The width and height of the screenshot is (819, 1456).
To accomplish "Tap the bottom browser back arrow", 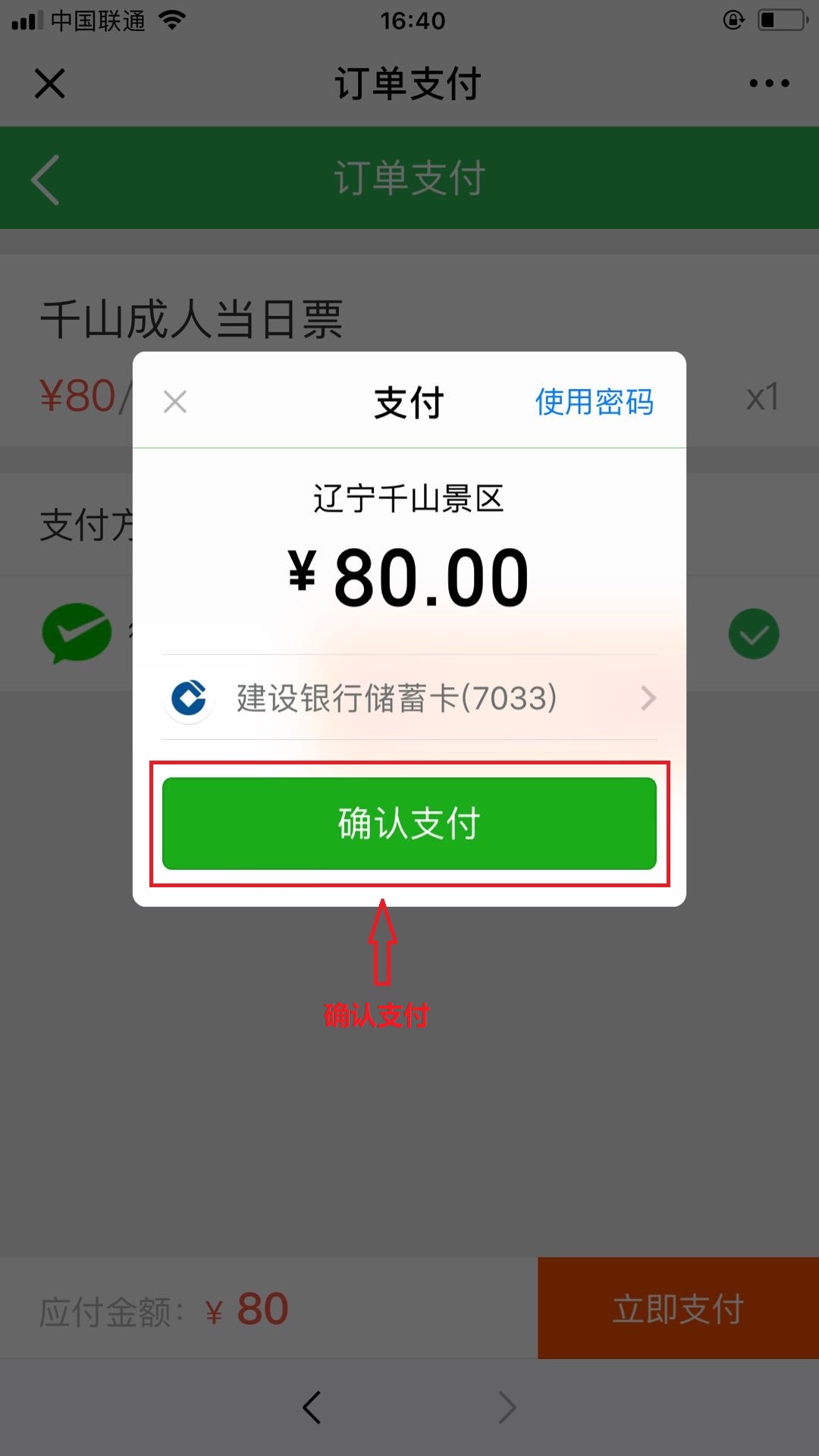I will (x=312, y=1407).
